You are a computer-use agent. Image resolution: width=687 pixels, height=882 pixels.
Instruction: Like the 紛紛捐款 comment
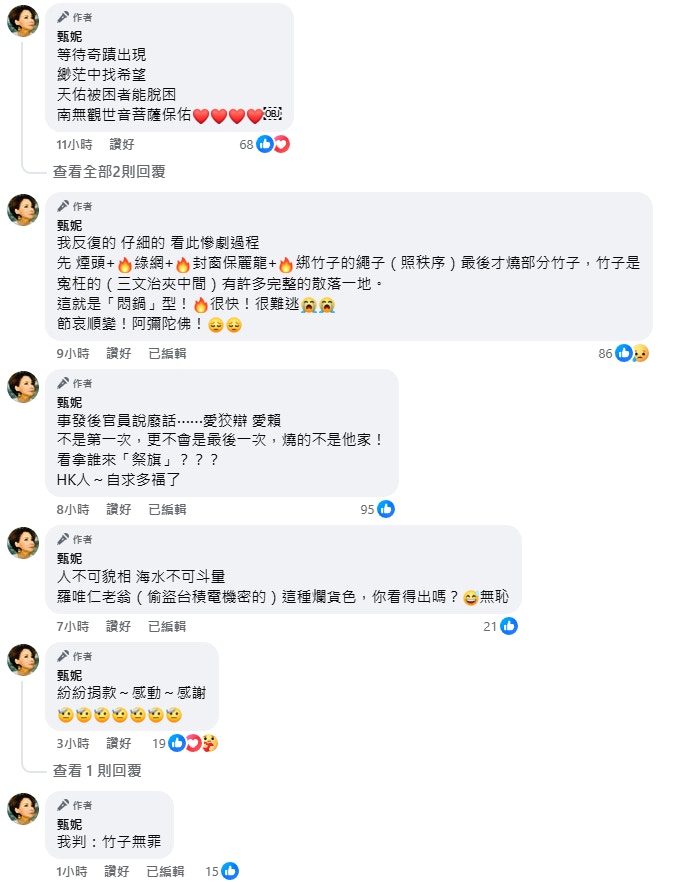pos(119,743)
